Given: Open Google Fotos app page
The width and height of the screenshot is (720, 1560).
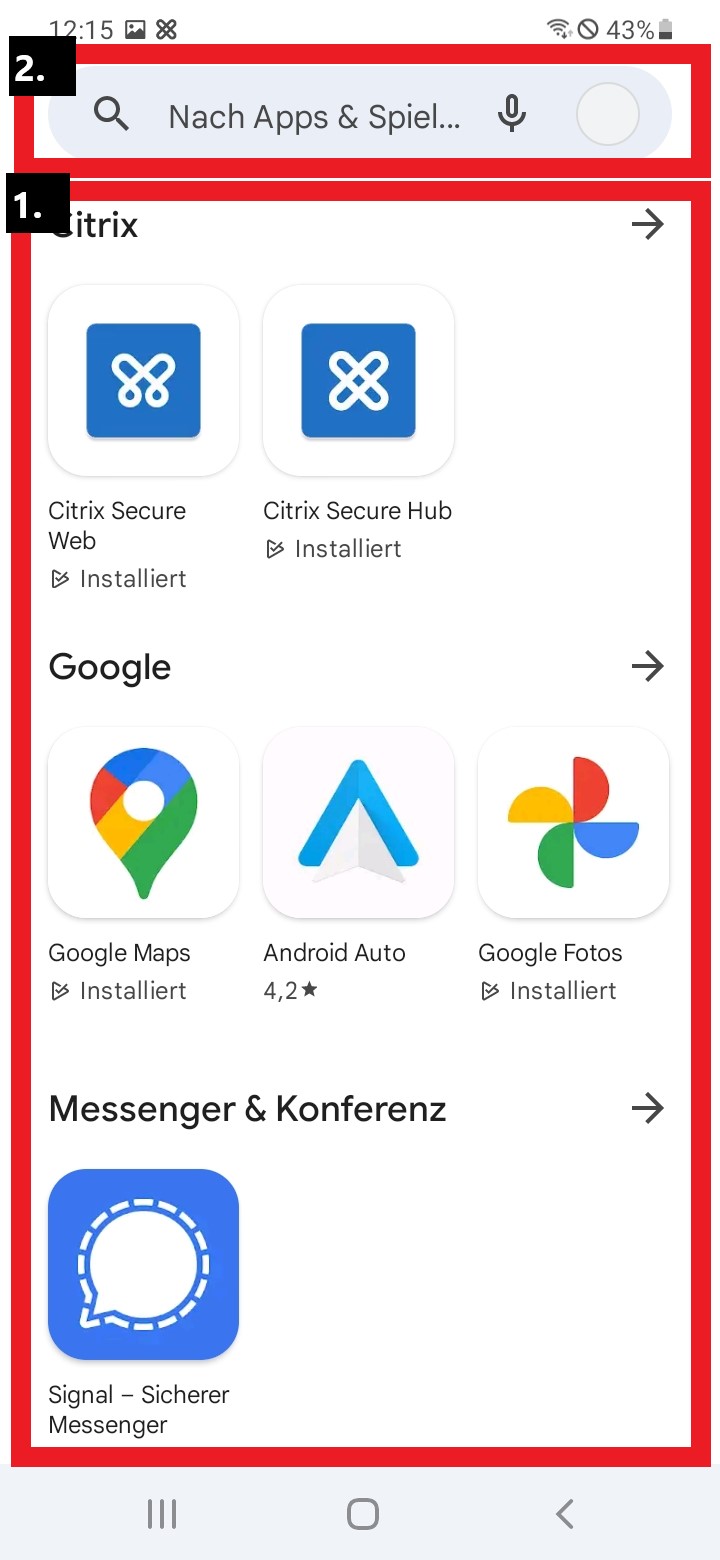Looking at the screenshot, I should point(573,823).
